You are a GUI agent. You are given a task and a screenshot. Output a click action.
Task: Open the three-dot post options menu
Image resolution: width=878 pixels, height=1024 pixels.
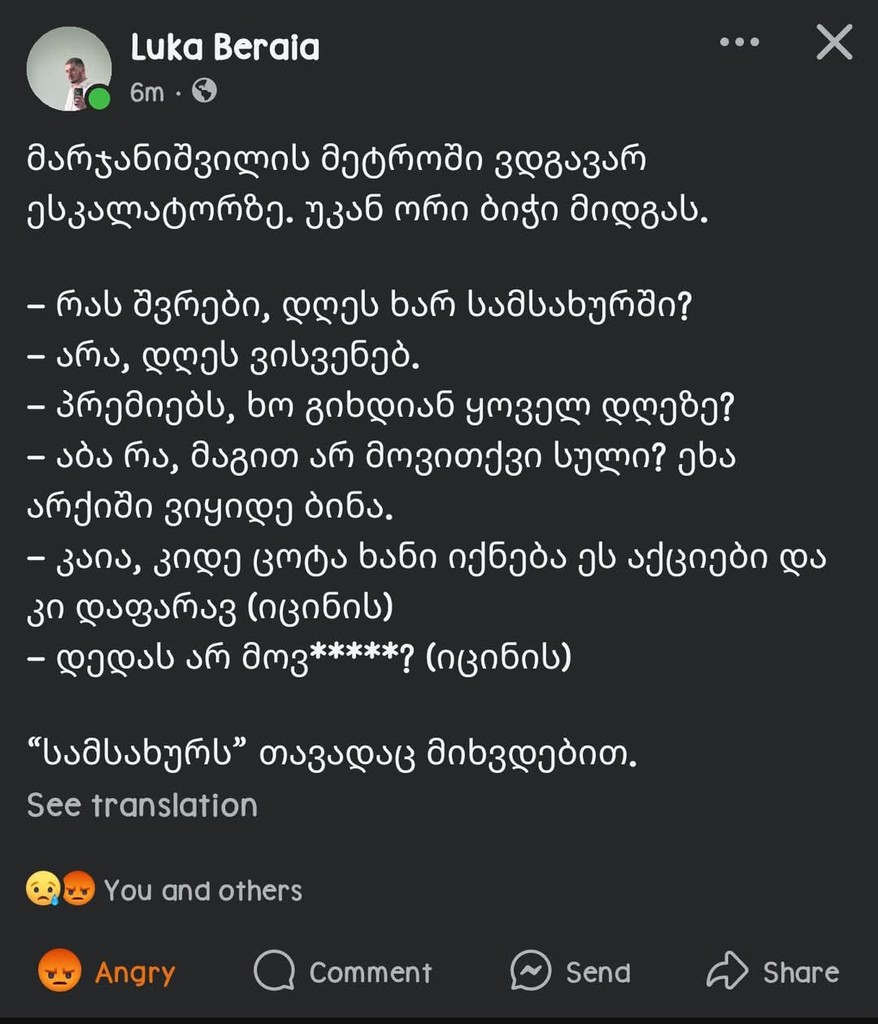pyautogui.click(x=740, y=42)
